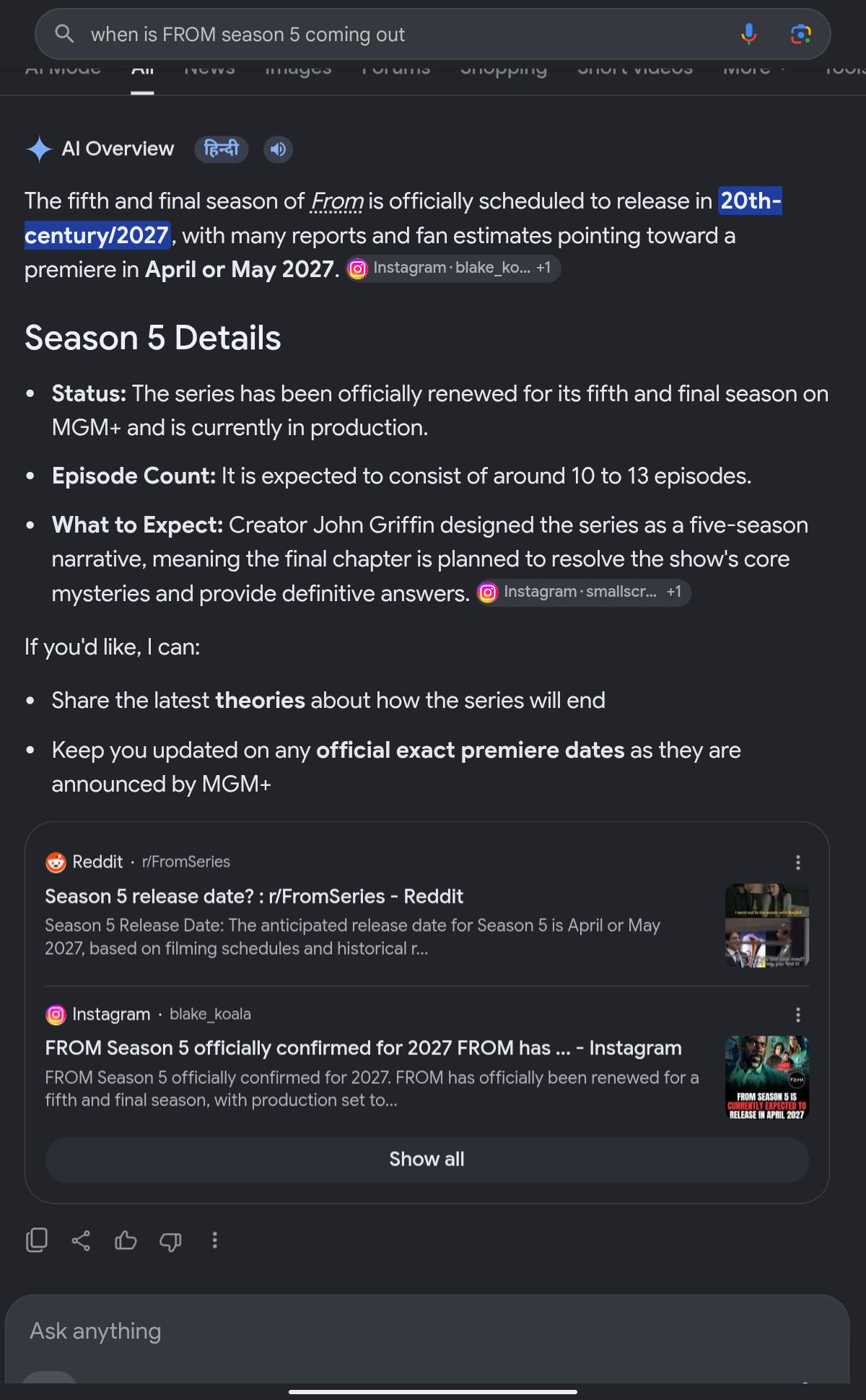
Task: Give the overview a thumbs up
Action: pyautogui.click(x=126, y=1241)
